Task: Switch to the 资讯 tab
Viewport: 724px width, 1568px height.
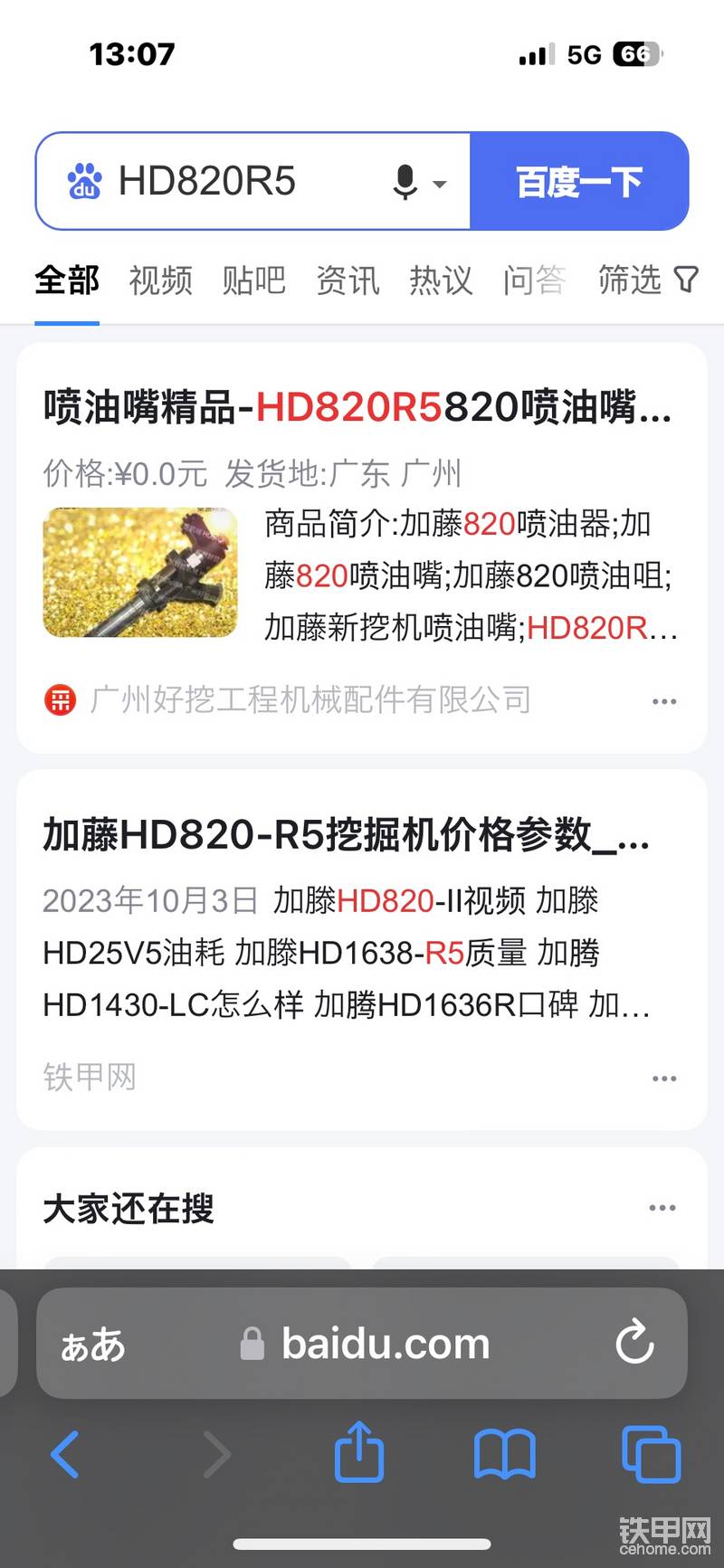Action: 348,280
